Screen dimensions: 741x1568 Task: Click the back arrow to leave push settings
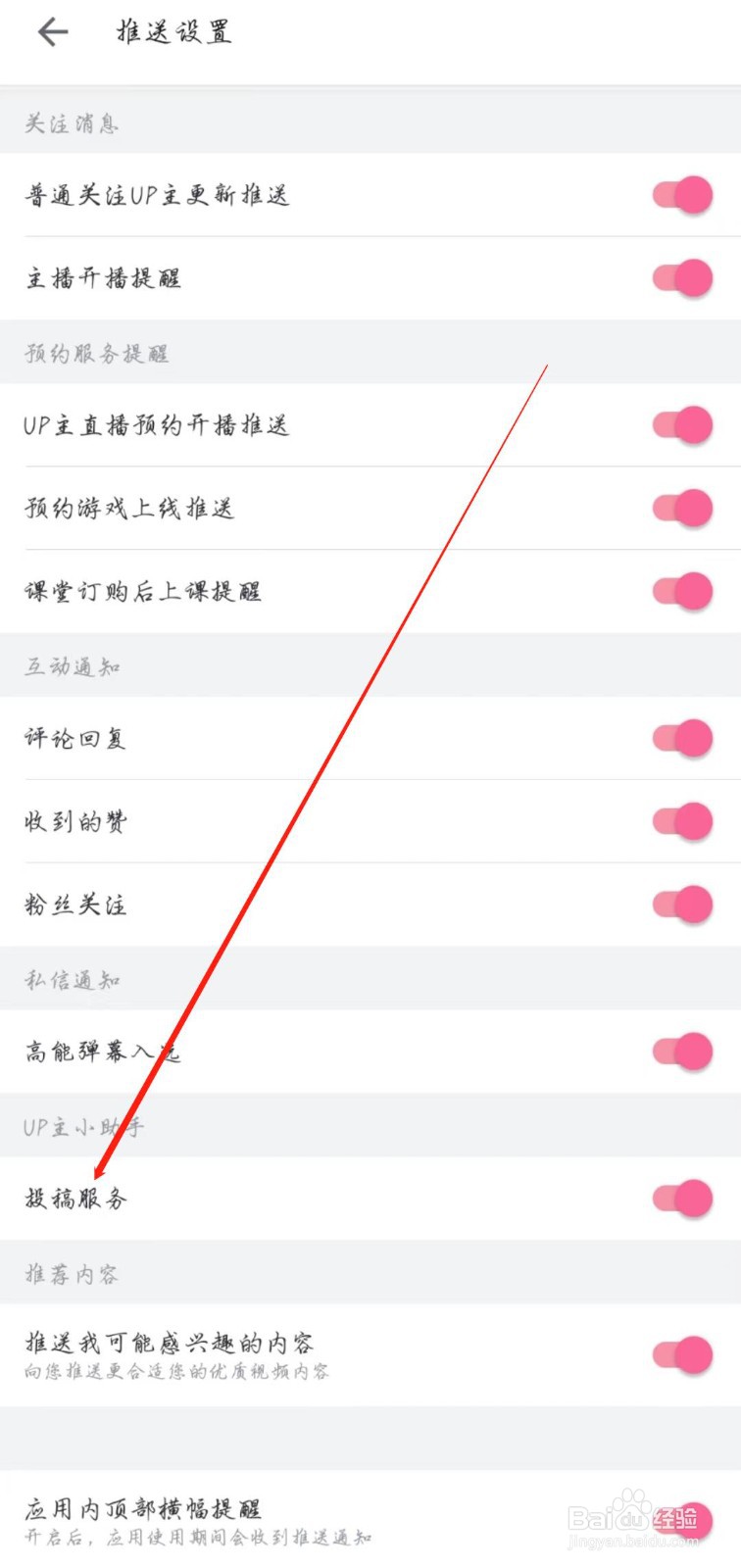click(x=52, y=31)
